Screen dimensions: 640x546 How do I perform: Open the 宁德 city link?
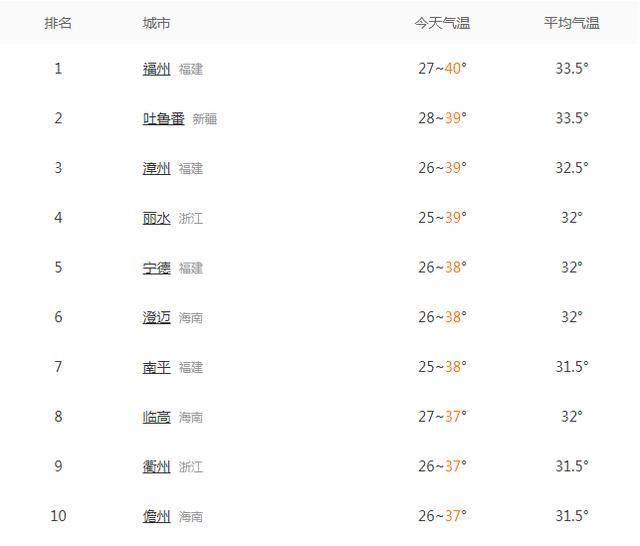pyautogui.click(x=156, y=268)
